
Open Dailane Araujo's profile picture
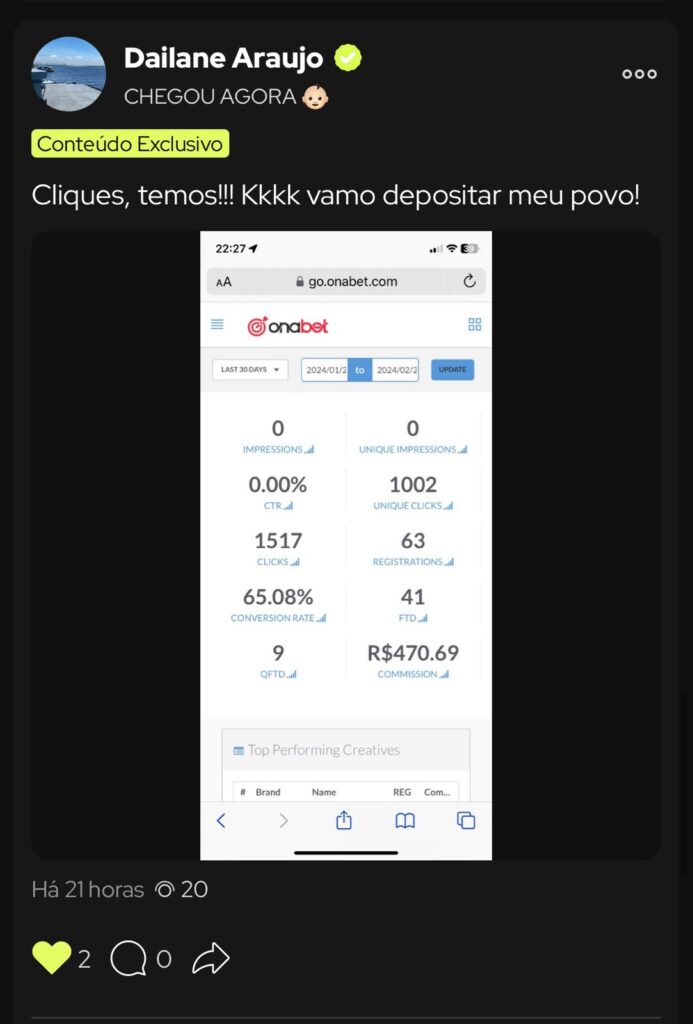69,74
